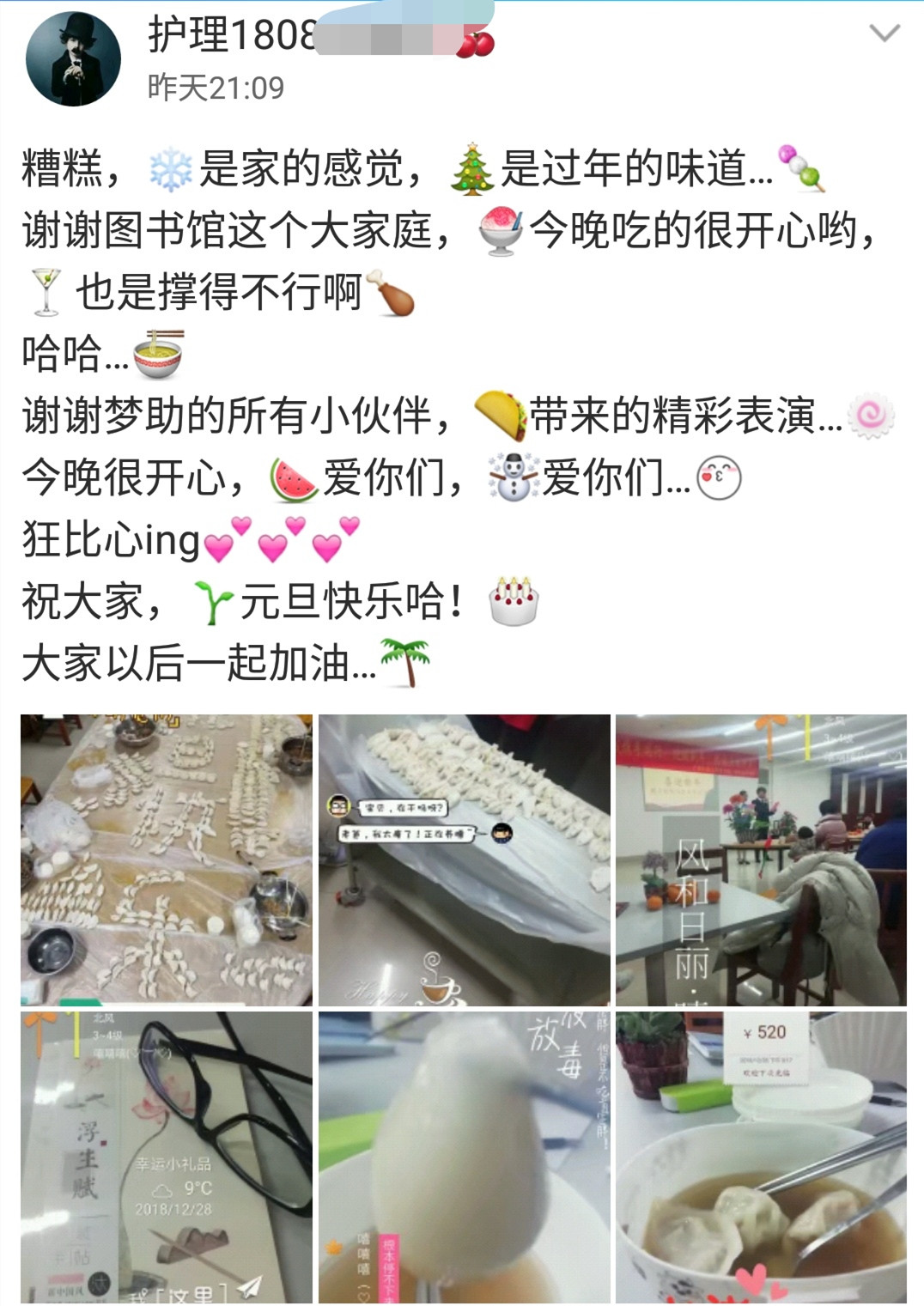Open the poster's profile avatar
This screenshot has height=1306, width=924.
(x=73, y=59)
